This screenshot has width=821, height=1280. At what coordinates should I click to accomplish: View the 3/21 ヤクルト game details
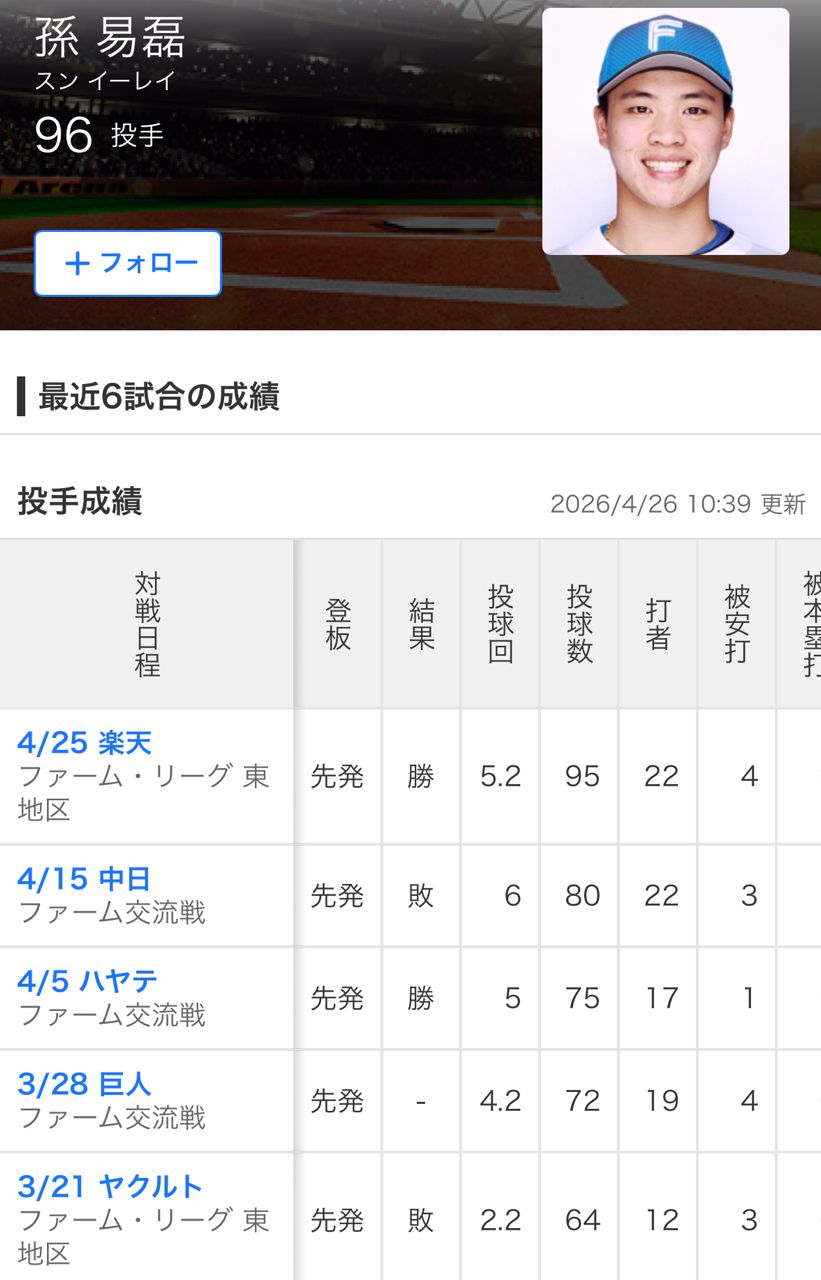pyautogui.click(x=110, y=1187)
